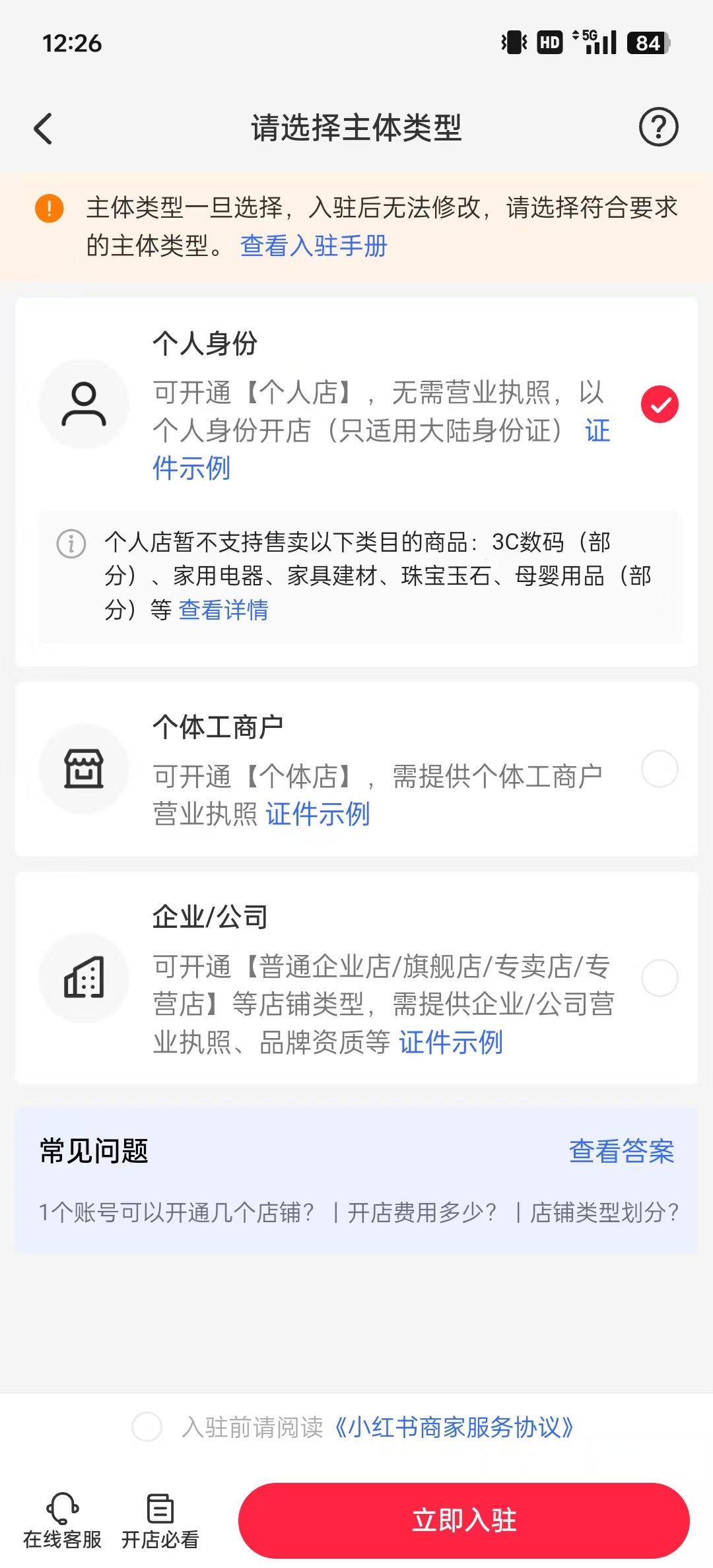713x1568 pixels.
Task: Choose the 个体工商户 option
Action: tap(660, 769)
